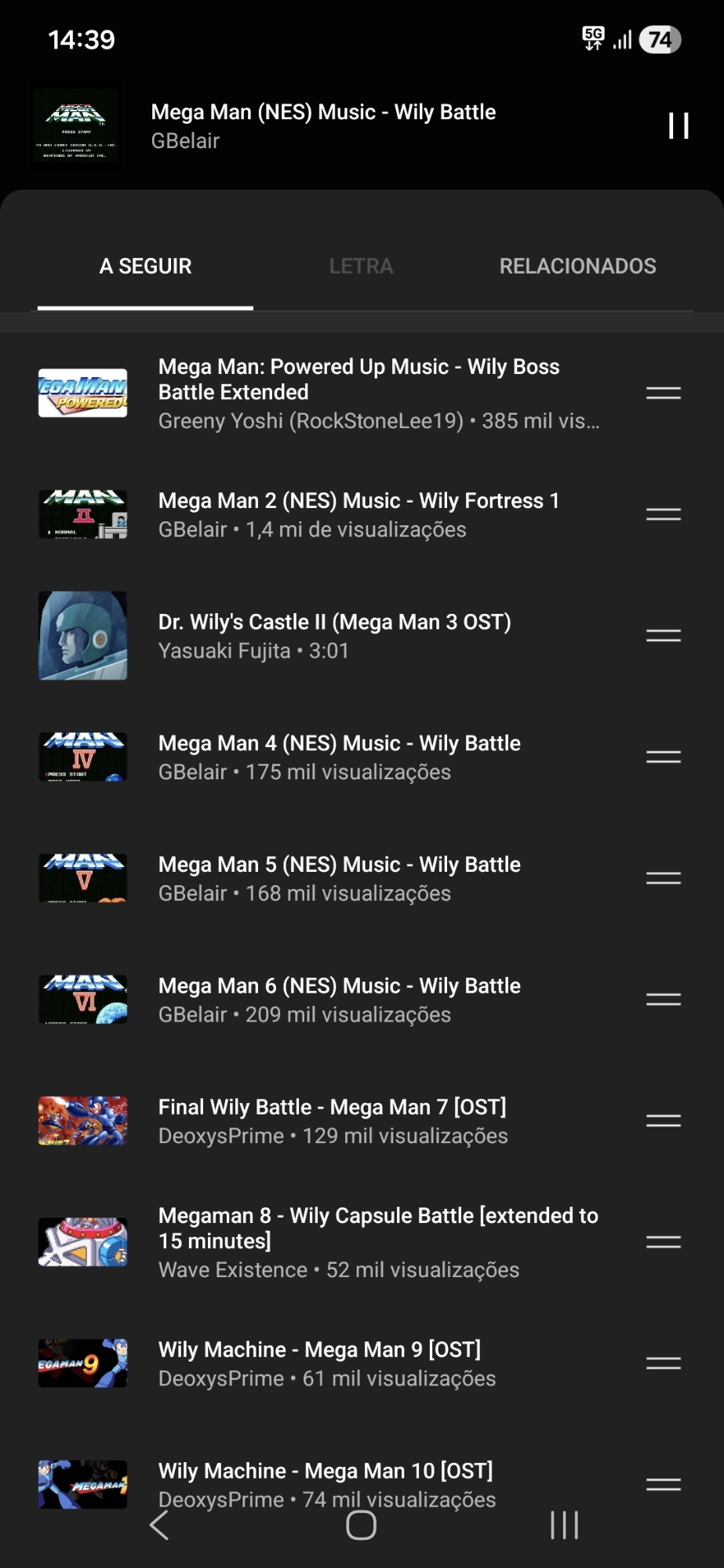Play Mega Man 2 Wily Fortress 1
The image size is (724, 1568).
[358, 514]
